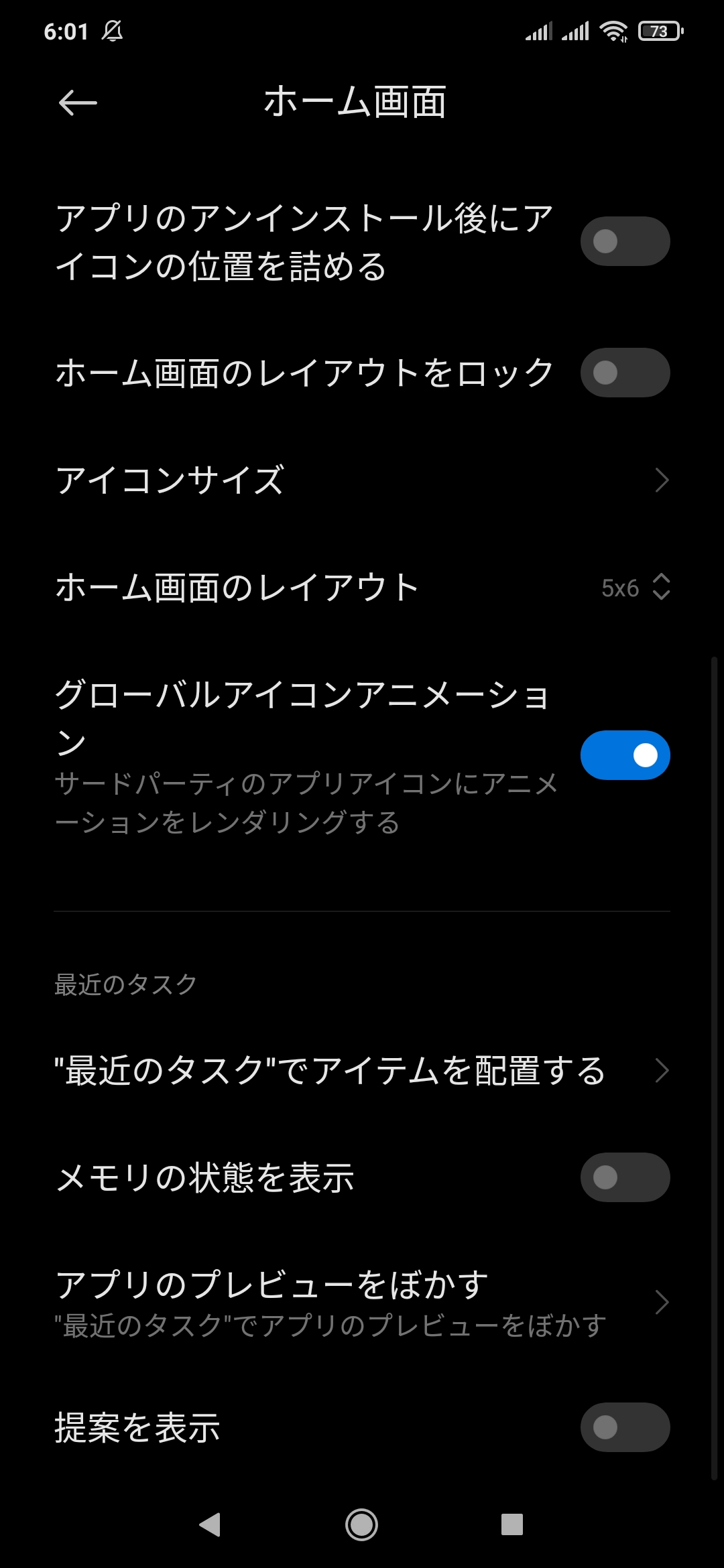Open "最近のタスク"でアイテムを配置する

362,1070
